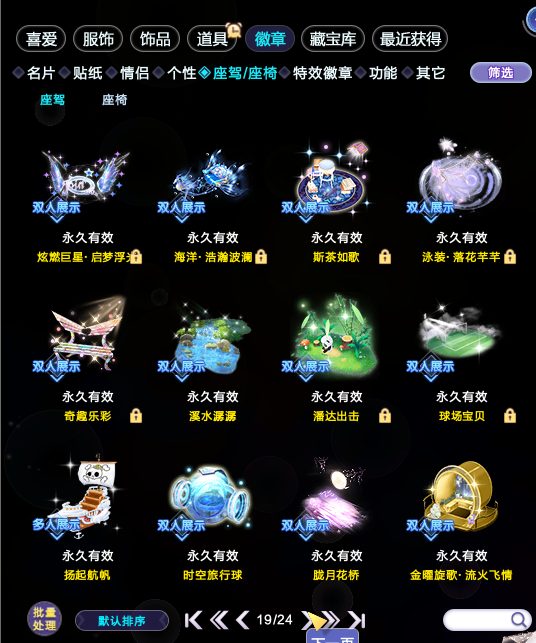The image size is (536, 643).
Task: Select the 时空旅行球 mount item
Action: click(x=212, y=519)
